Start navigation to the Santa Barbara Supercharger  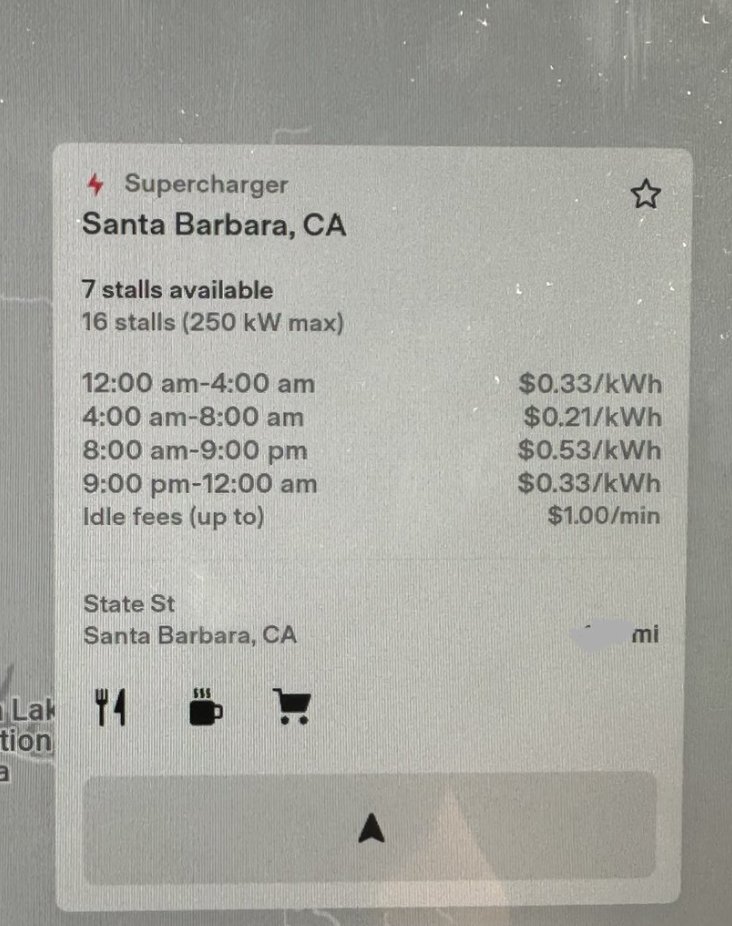[370, 827]
